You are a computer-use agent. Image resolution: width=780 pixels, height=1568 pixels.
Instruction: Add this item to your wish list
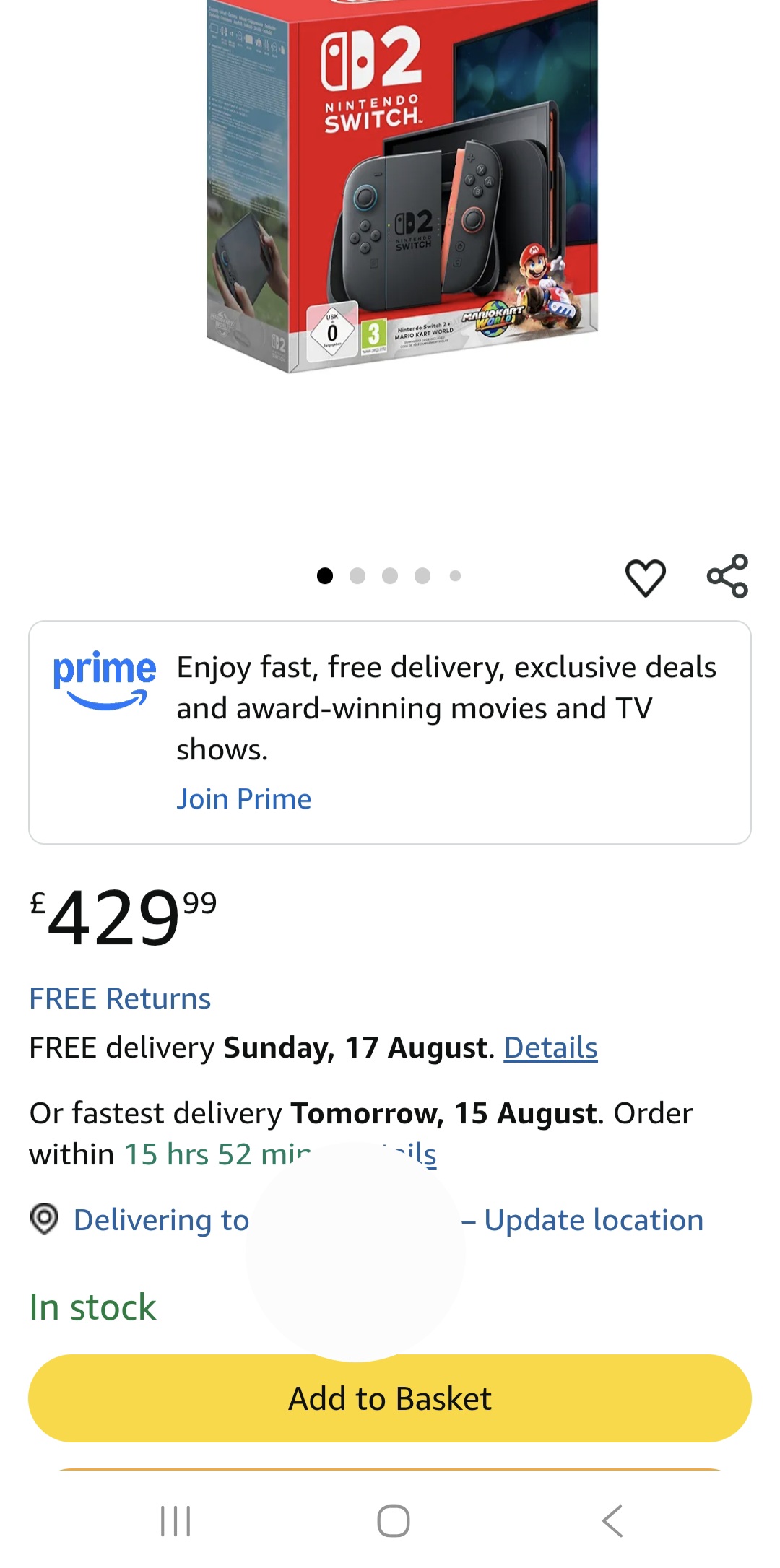tap(645, 578)
